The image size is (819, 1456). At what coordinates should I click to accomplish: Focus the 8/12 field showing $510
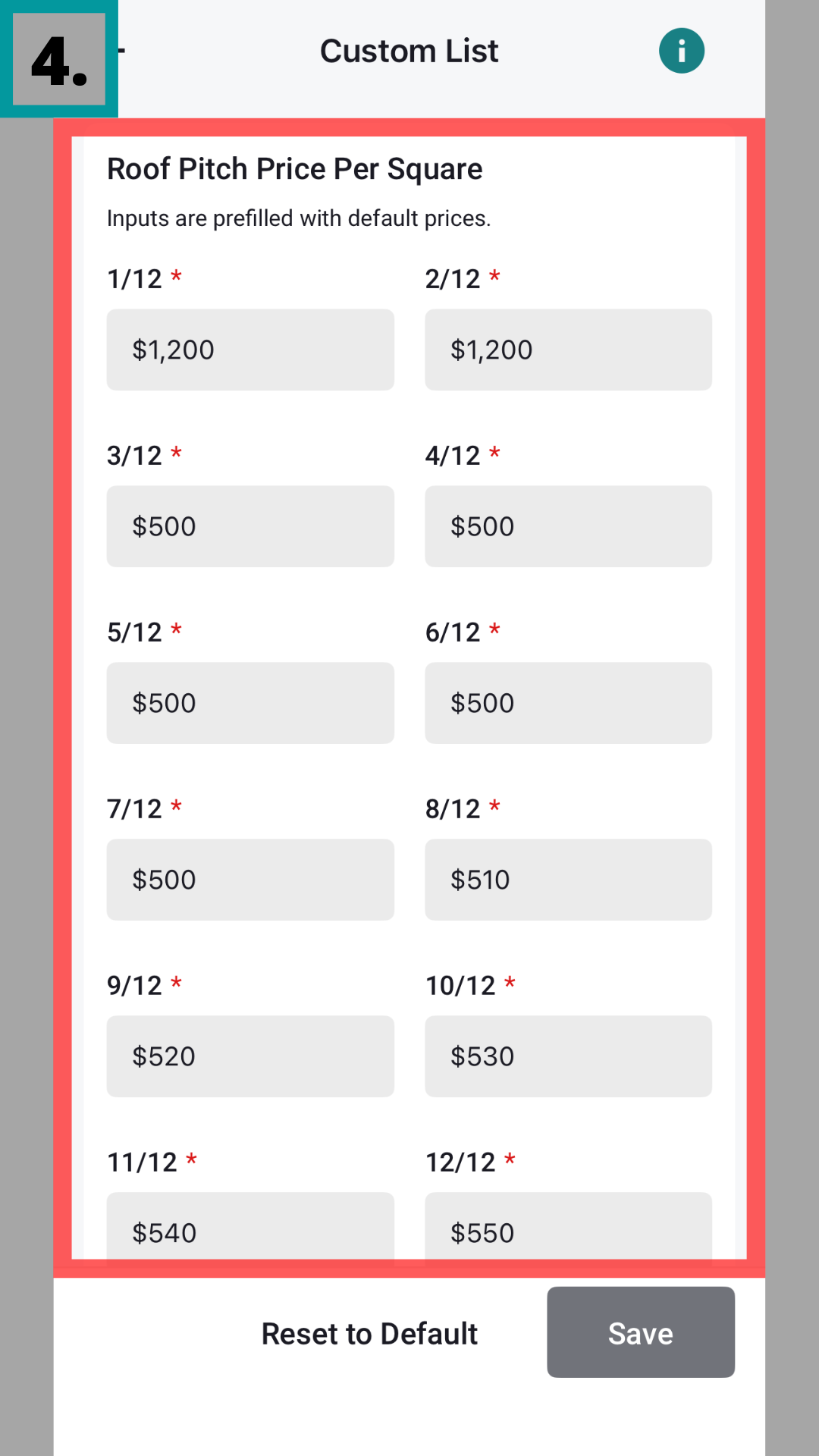568,880
